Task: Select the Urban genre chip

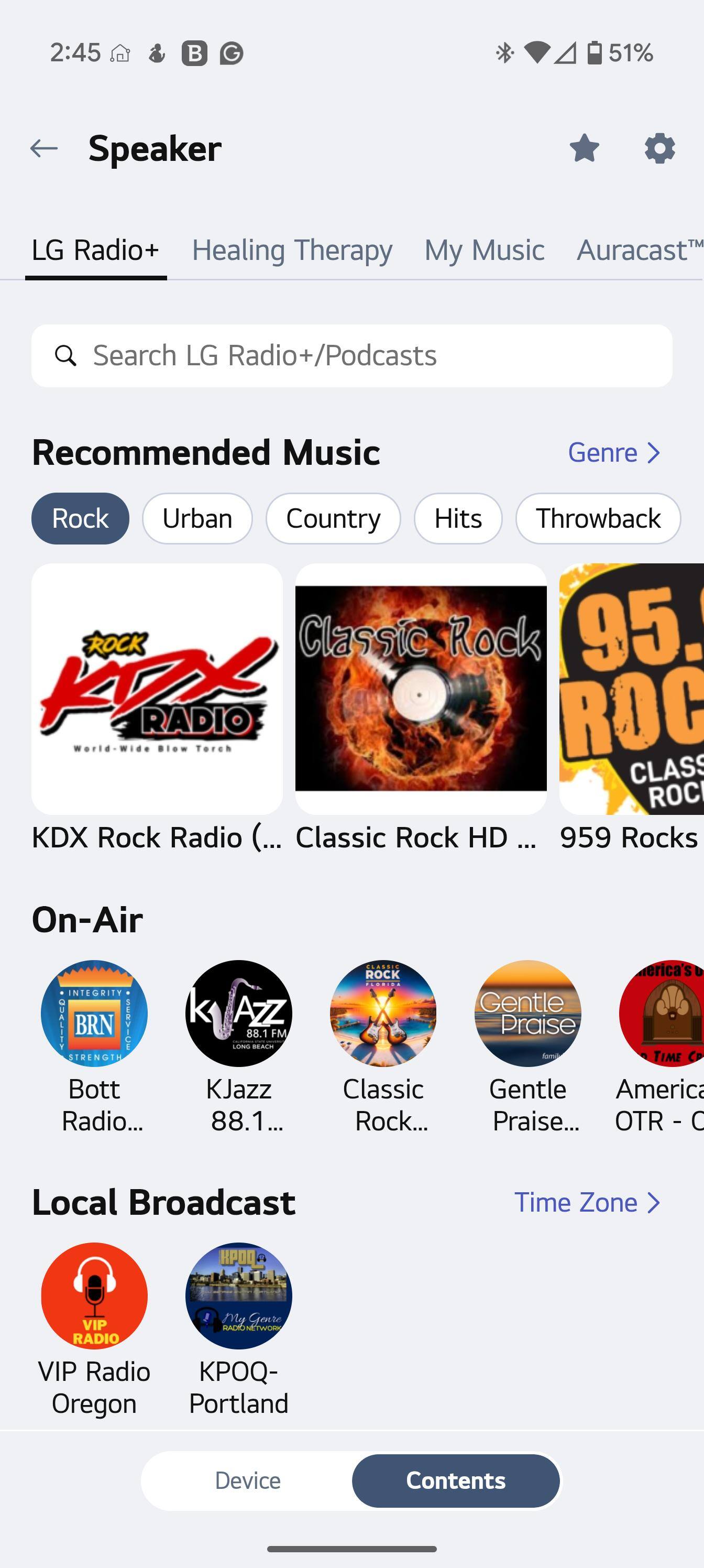Action: (x=197, y=519)
